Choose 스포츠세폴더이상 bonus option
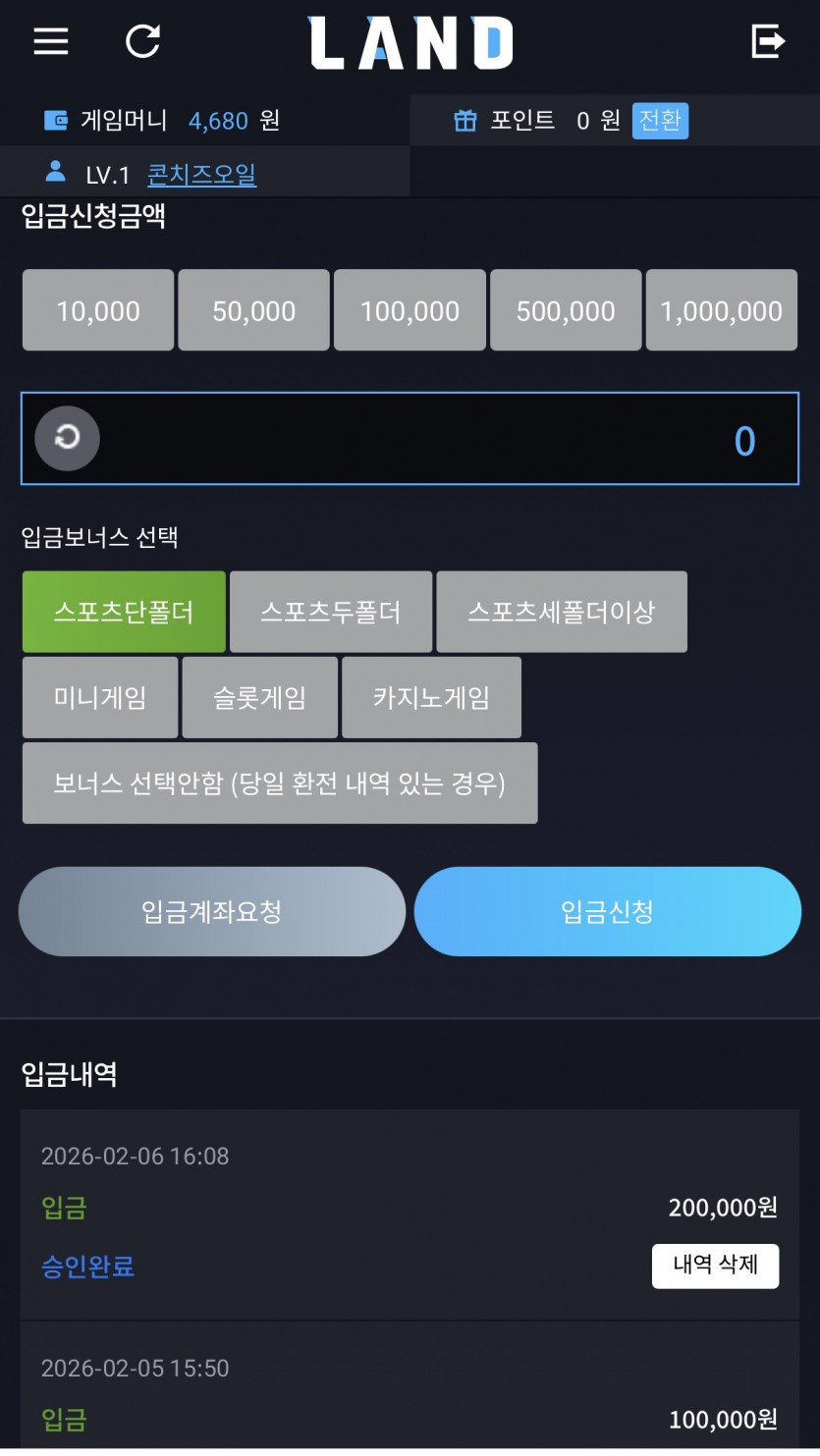 [562, 612]
